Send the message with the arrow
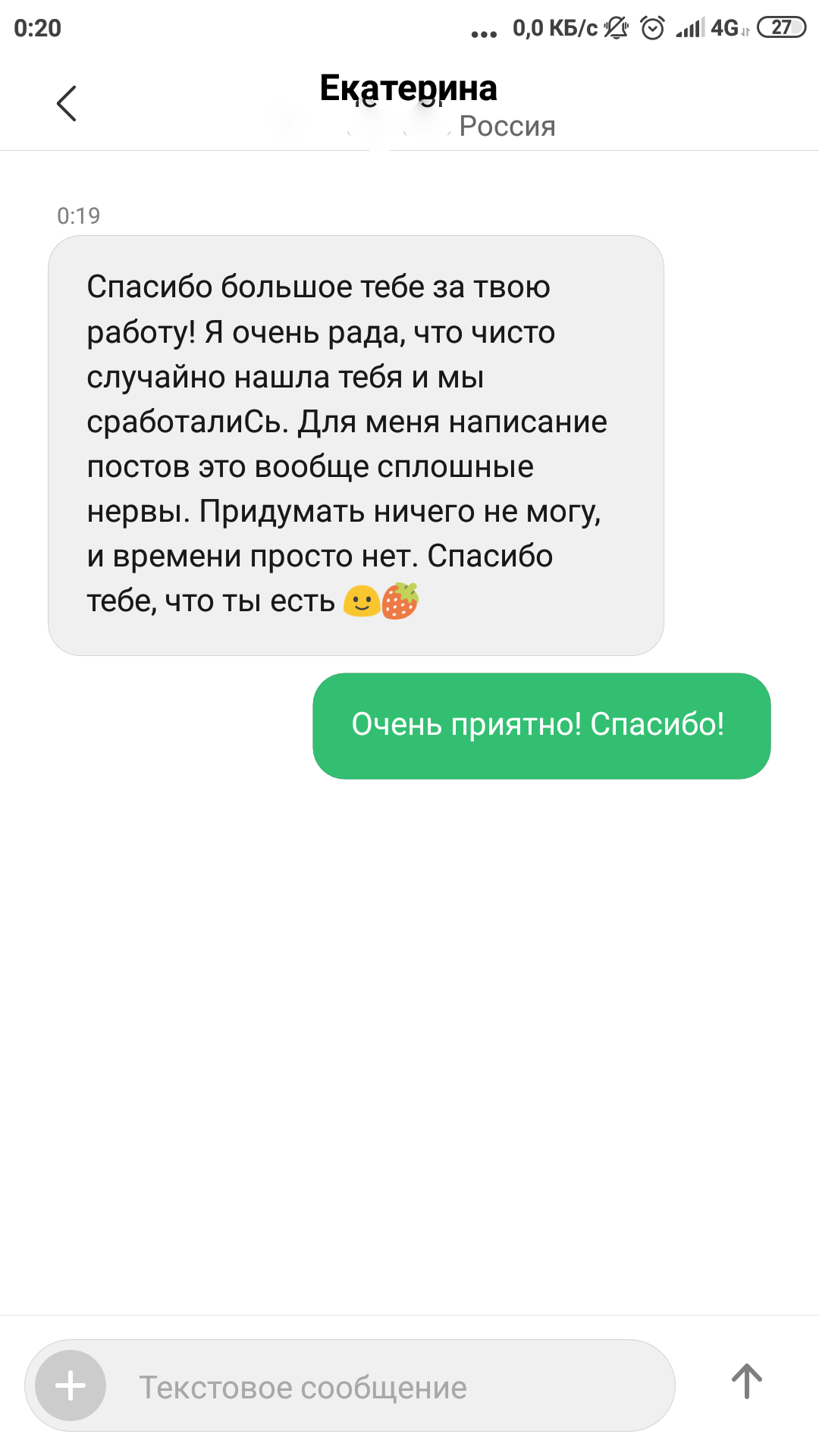Image resolution: width=819 pixels, height=1456 pixels. (x=746, y=1382)
